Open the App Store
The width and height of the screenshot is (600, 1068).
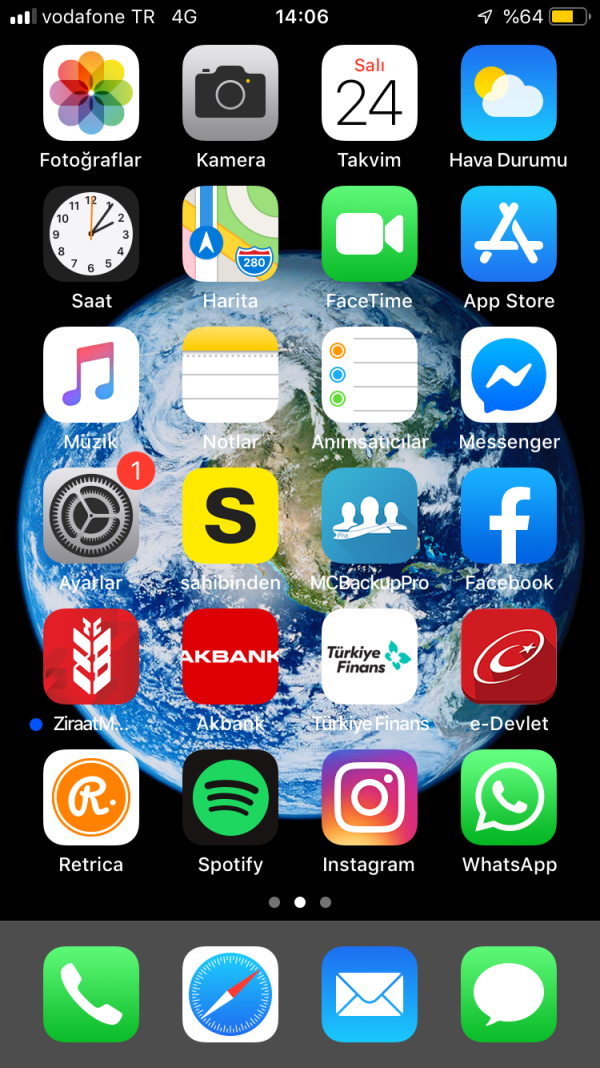(x=508, y=234)
